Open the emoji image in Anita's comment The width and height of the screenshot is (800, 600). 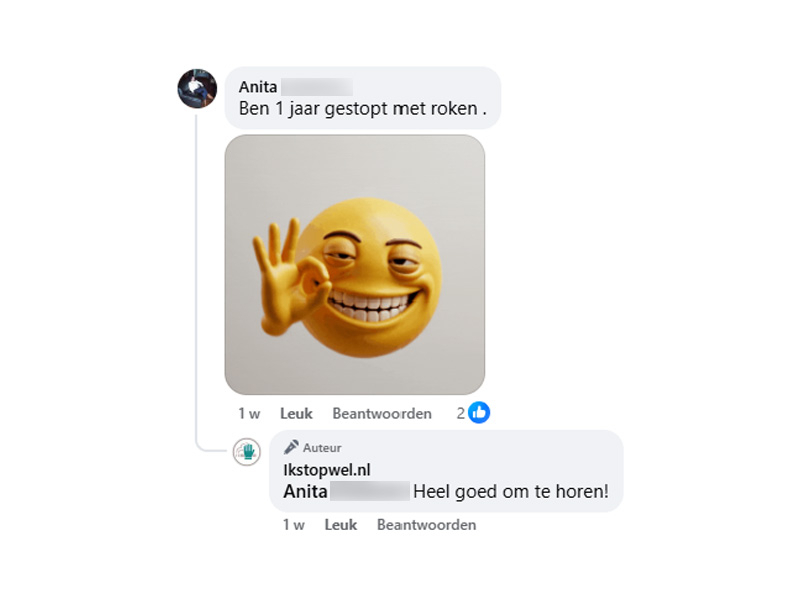[355, 265]
